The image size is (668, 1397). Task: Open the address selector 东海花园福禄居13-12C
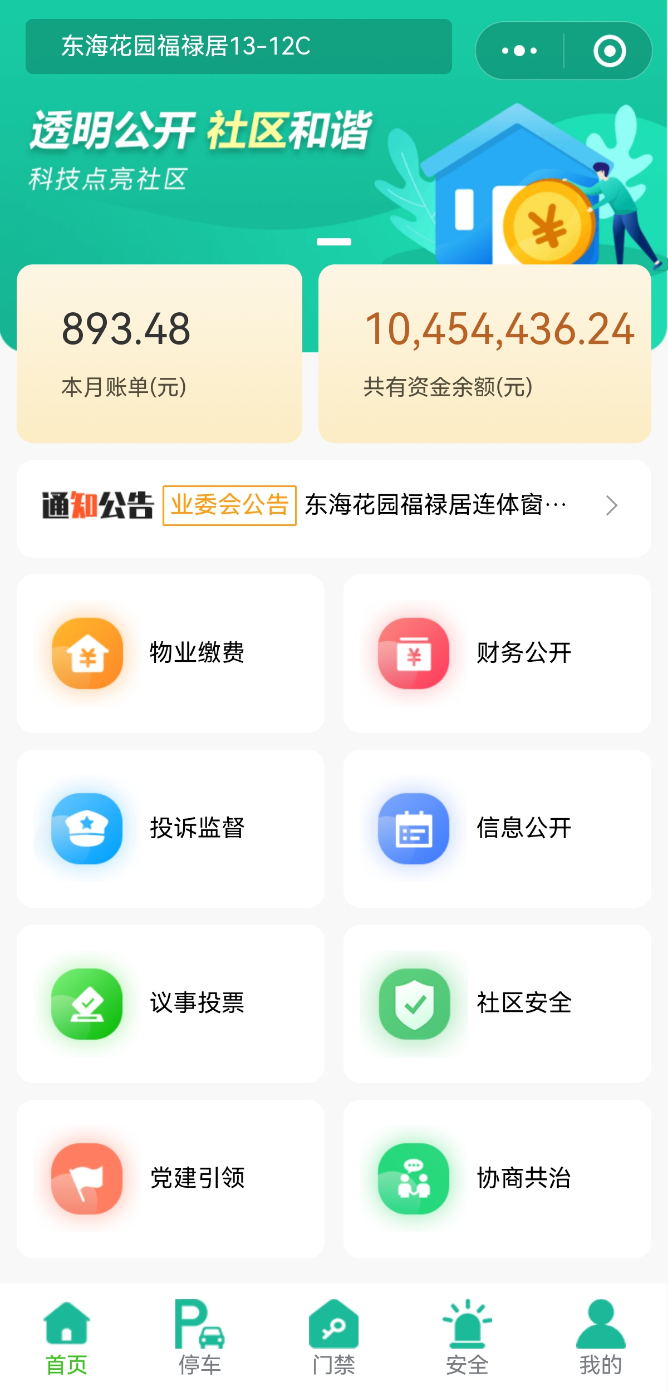coord(238,46)
